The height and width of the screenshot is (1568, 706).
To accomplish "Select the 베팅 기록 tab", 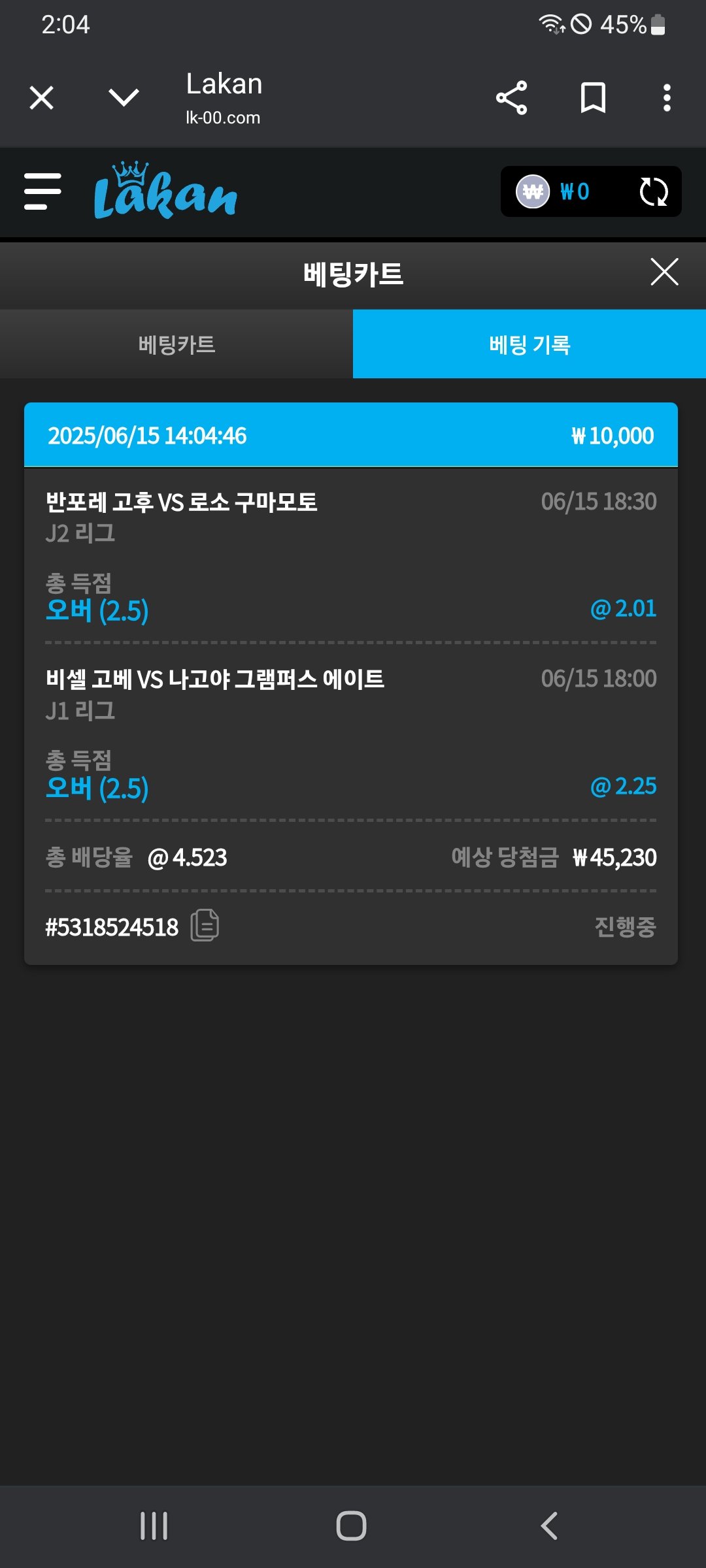I will pyautogui.click(x=529, y=344).
